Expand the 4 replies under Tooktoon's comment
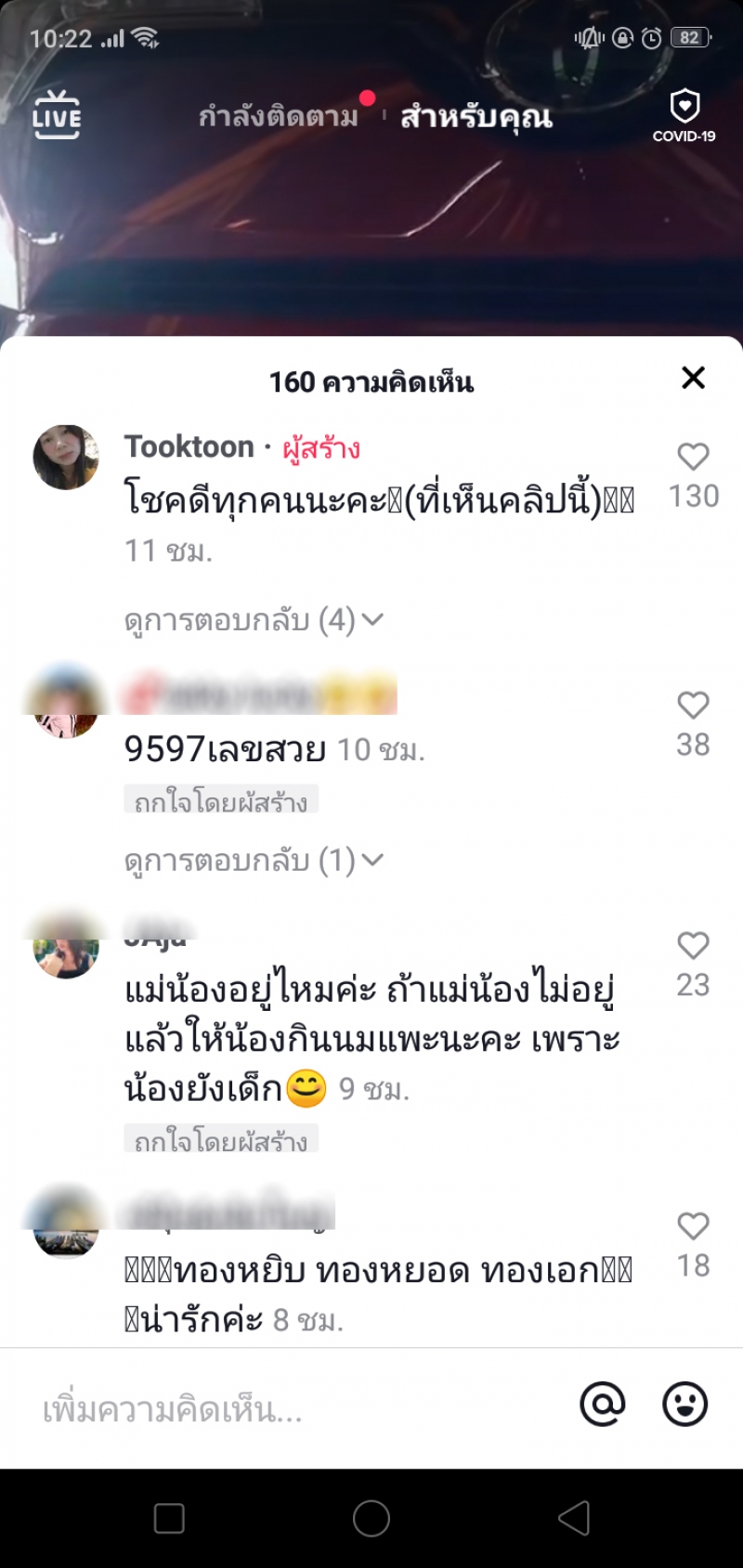This screenshot has width=743, height=1568. point(254,619)
